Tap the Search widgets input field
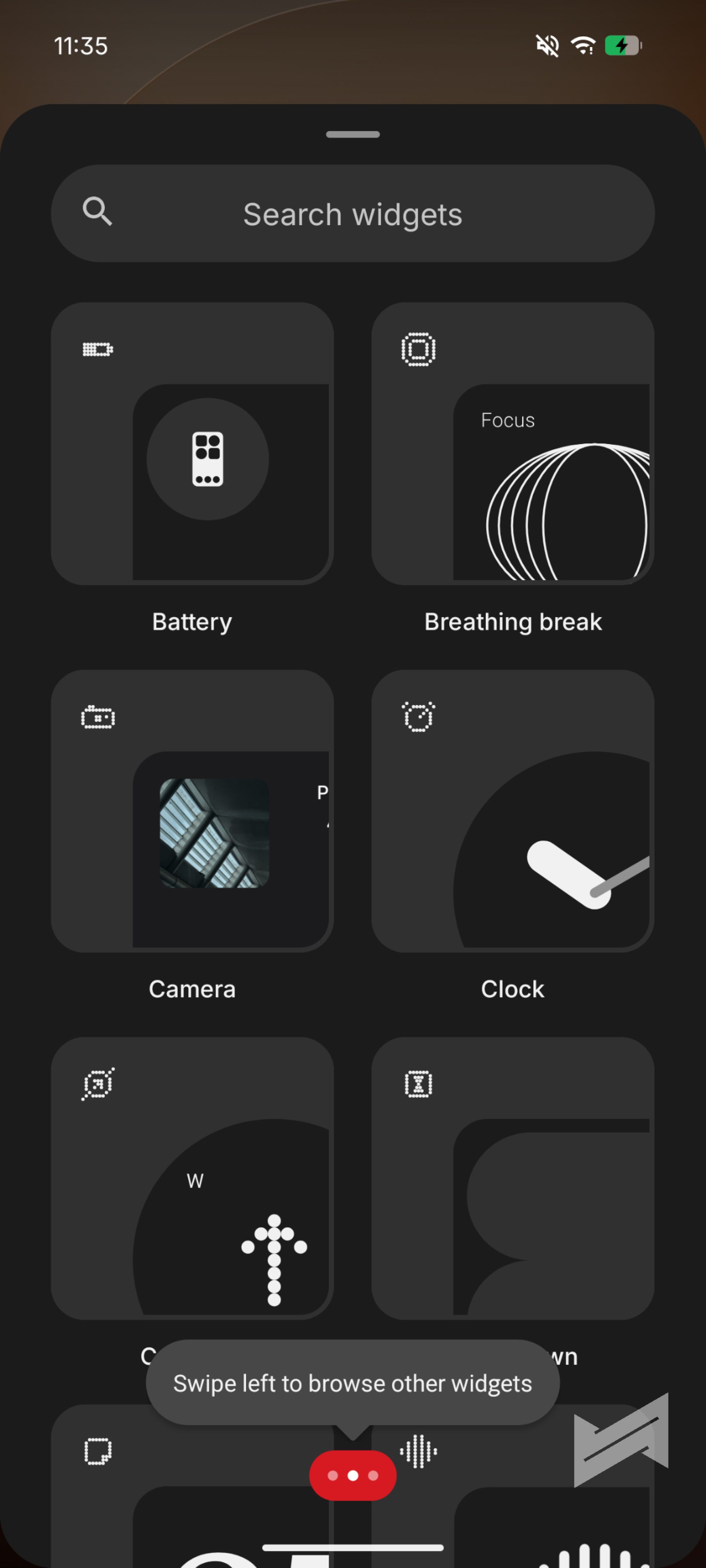Screen dimensions: 706x1568 click(353, 213)
